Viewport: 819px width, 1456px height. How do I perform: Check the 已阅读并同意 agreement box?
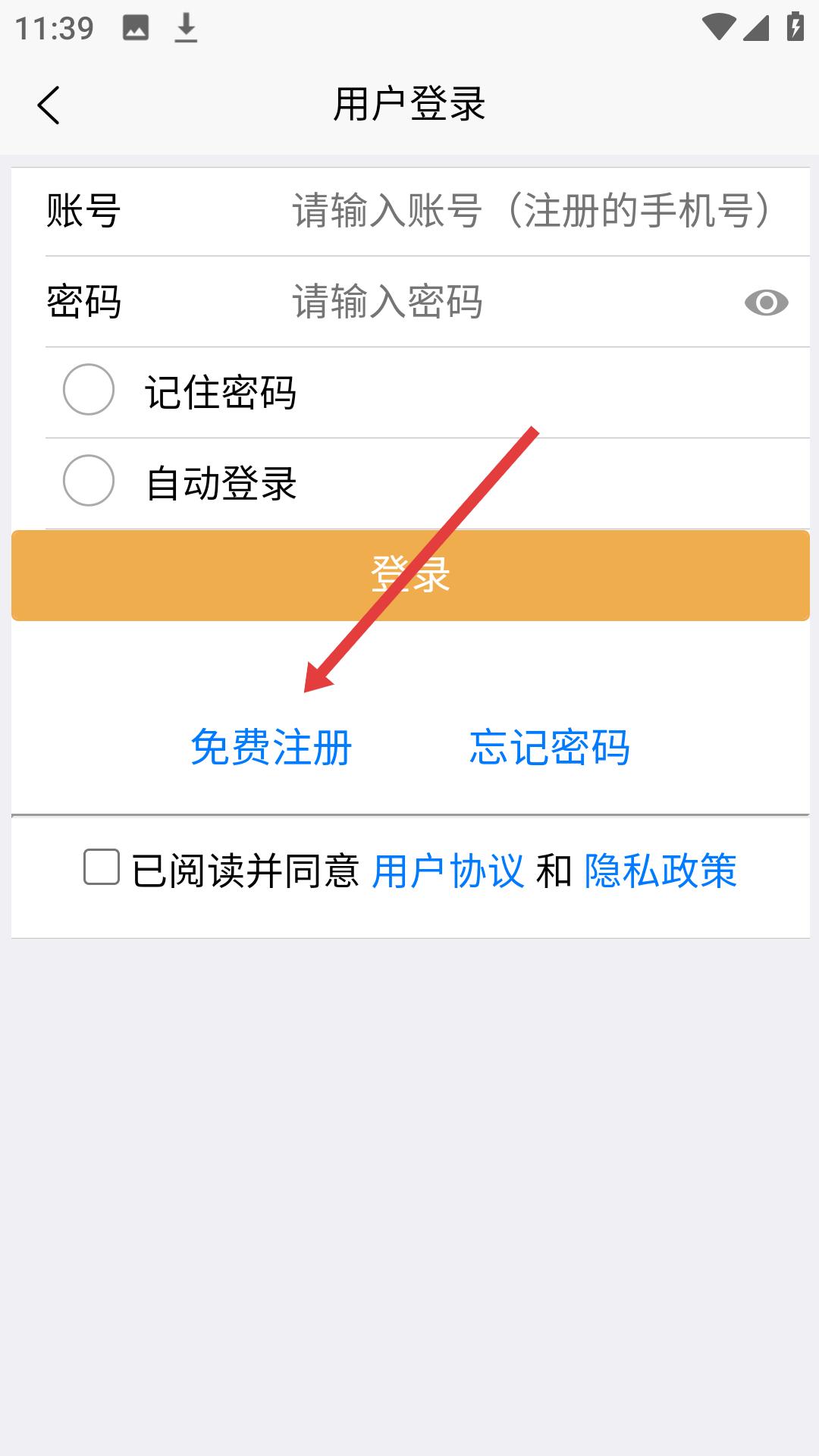(102, 867)
